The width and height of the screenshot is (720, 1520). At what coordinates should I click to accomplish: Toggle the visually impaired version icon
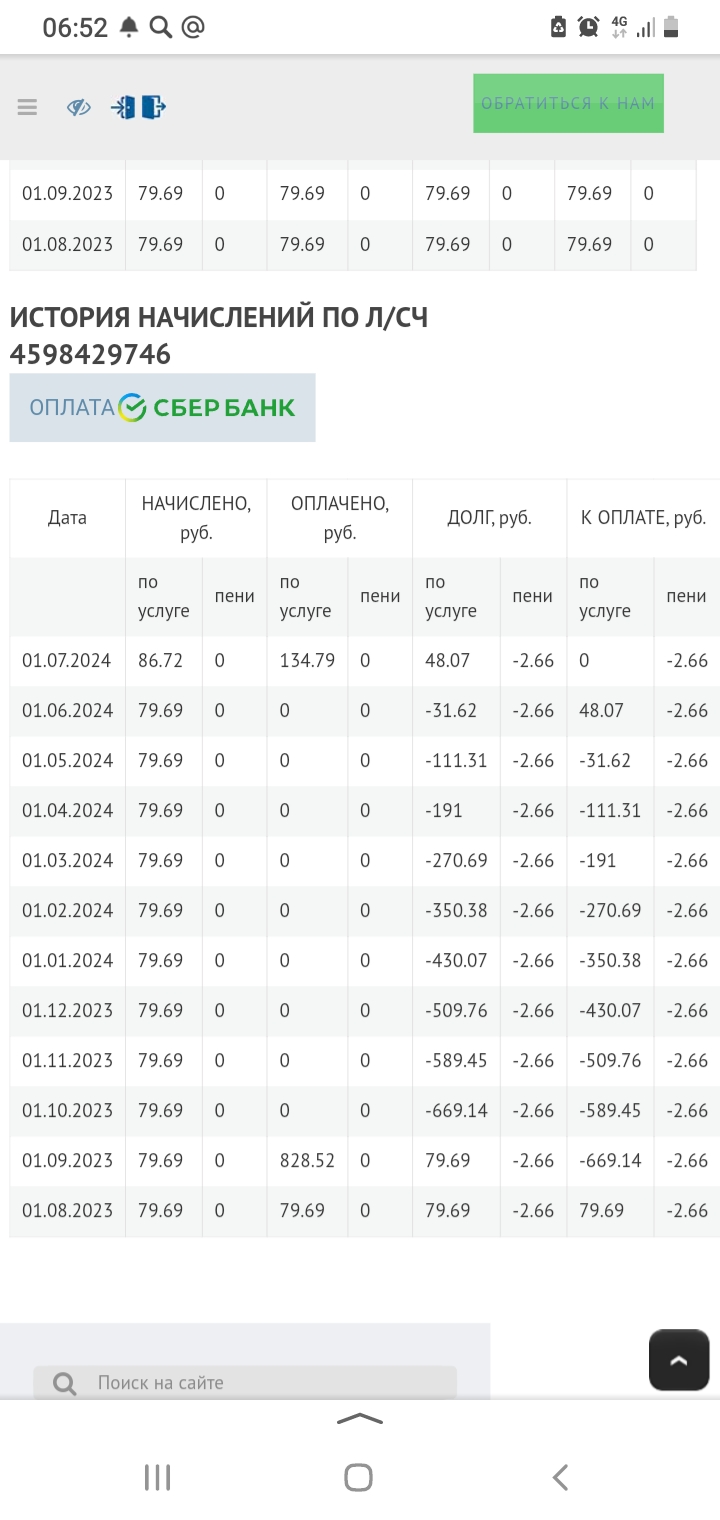coord(79,108)
